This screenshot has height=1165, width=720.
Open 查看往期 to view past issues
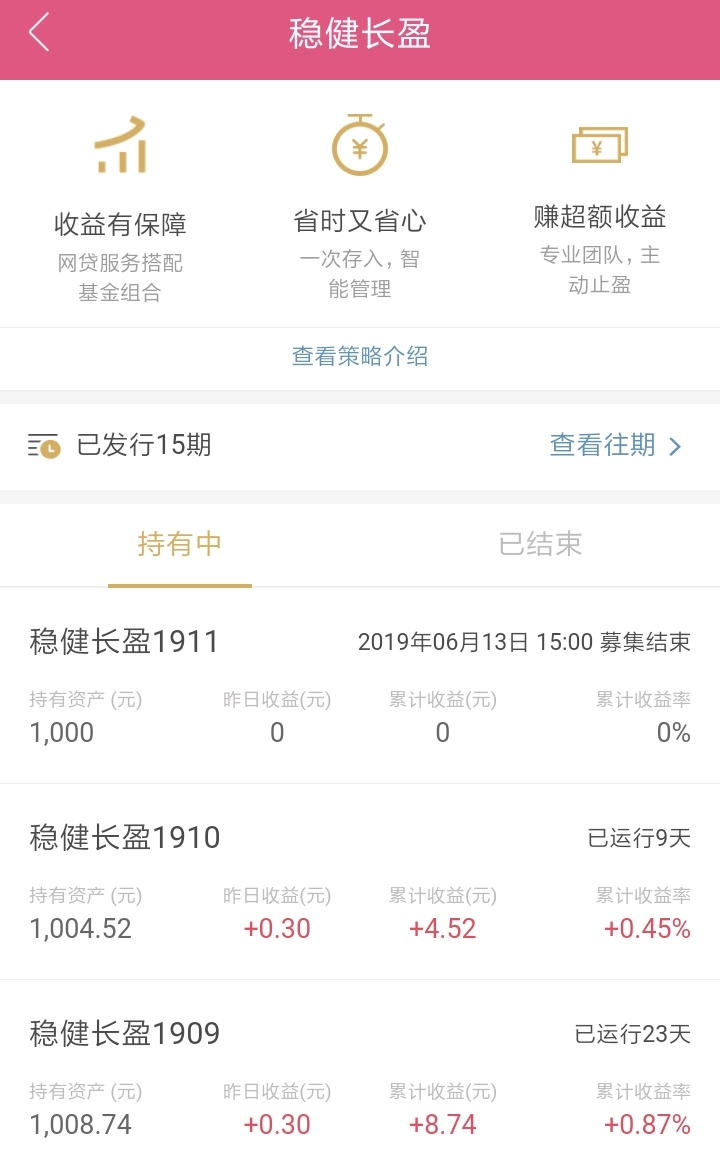(x=615, y=445)
